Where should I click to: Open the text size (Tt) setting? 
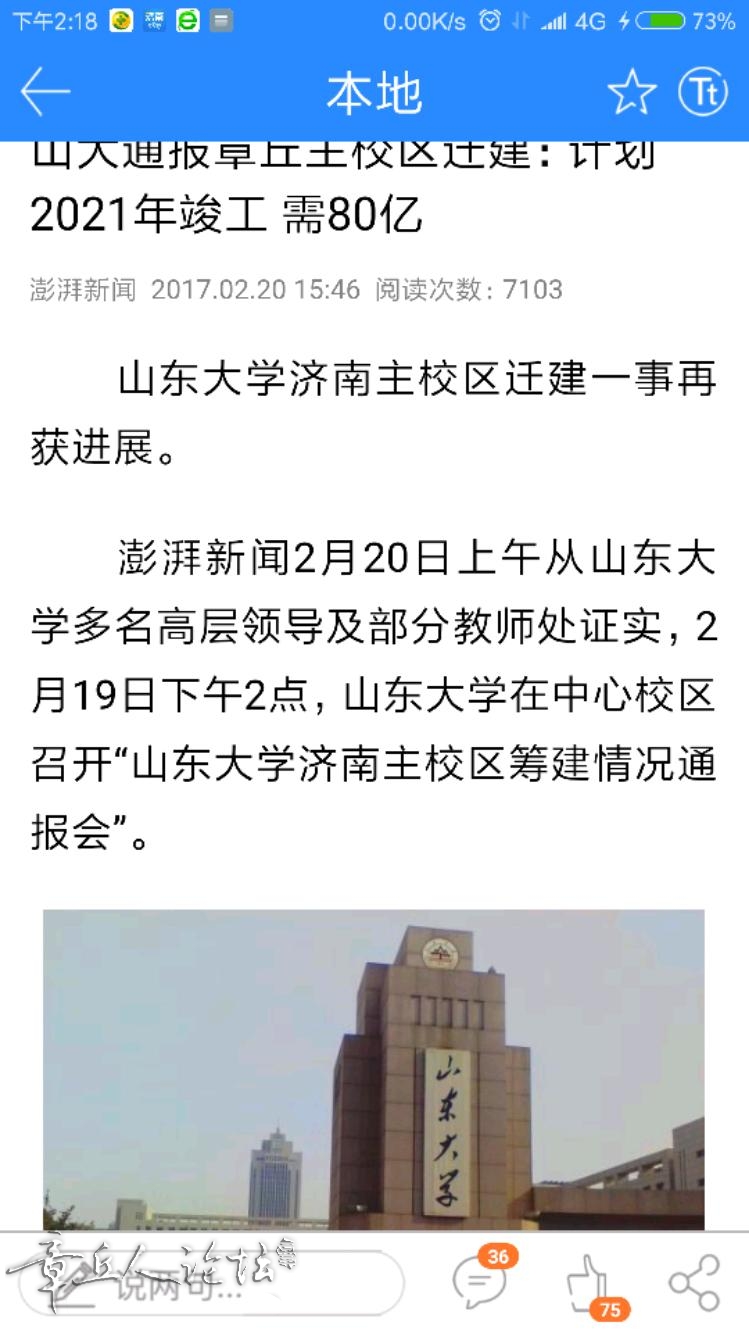704,92
